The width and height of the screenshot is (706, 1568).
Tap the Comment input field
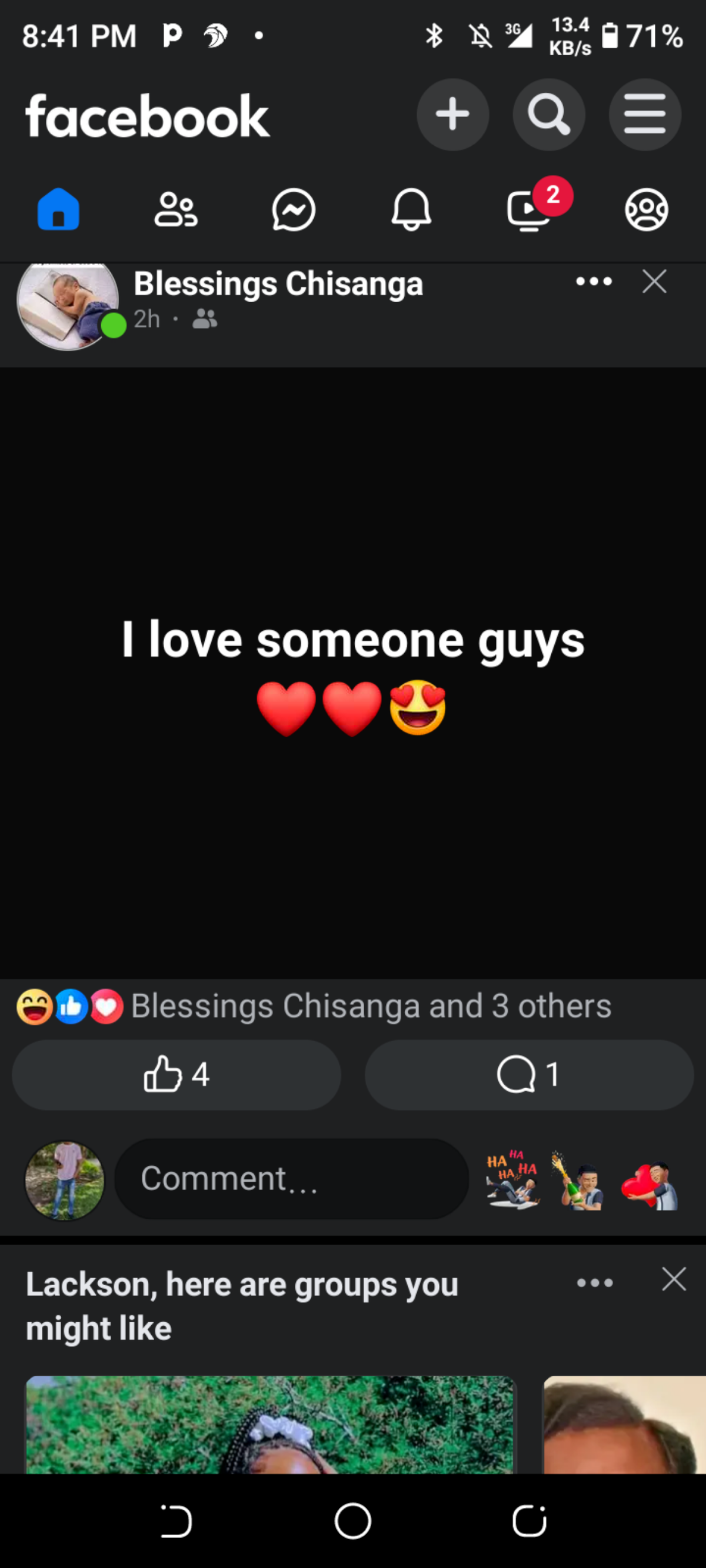click(291, 1178)
